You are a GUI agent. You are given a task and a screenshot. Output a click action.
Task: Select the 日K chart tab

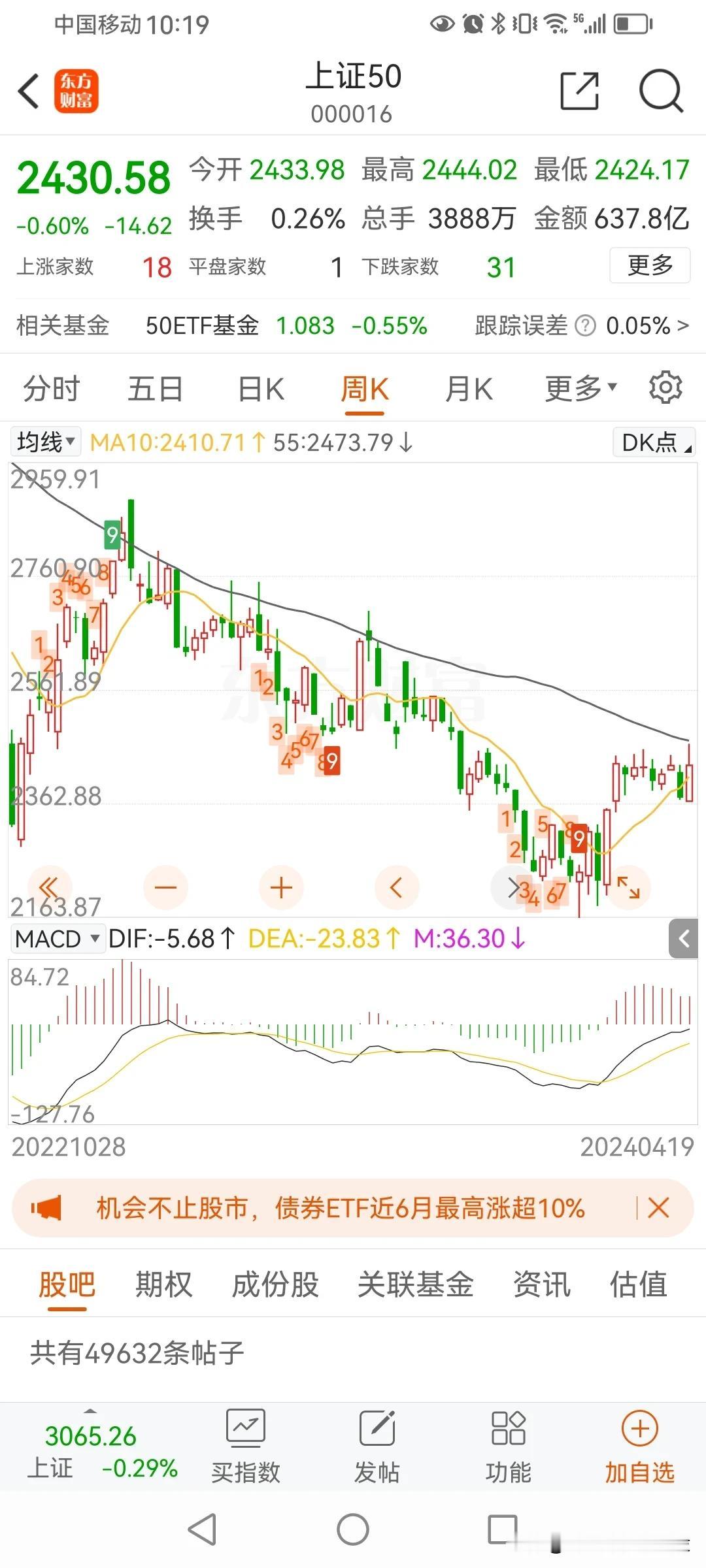(x=261, y=389)
